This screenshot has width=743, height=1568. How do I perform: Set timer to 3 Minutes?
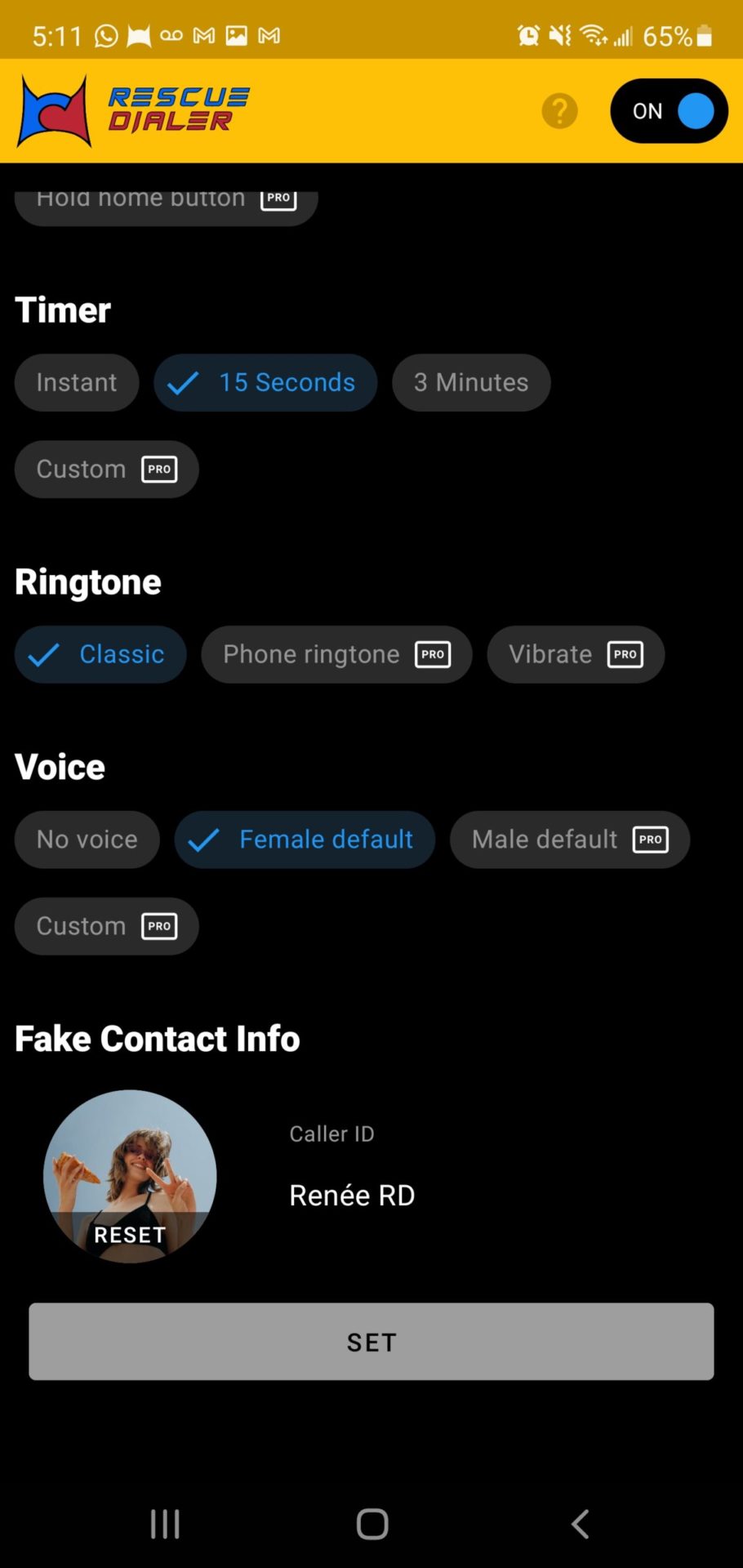pos(471,382)
